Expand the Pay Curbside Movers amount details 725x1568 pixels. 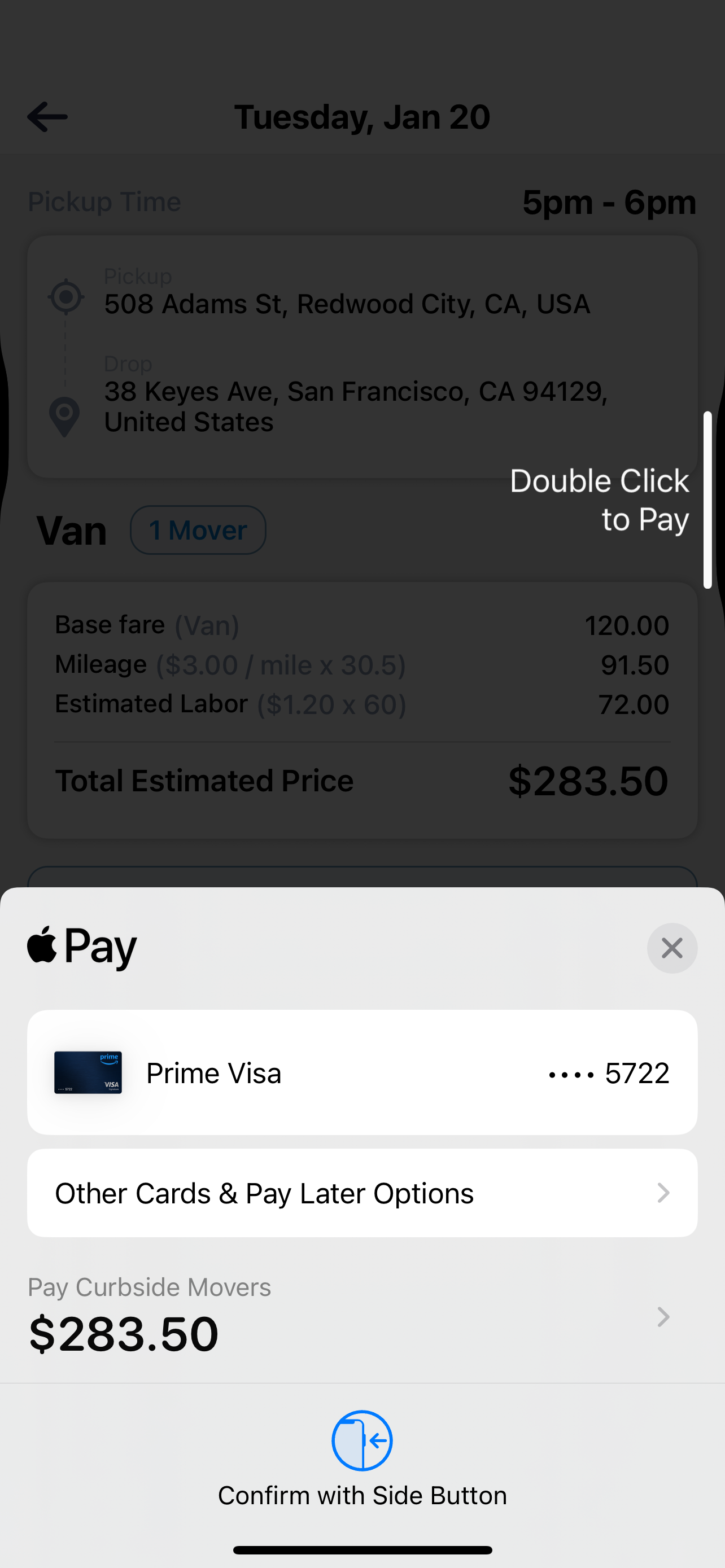pyautogui.click(x=662, y=1317)
